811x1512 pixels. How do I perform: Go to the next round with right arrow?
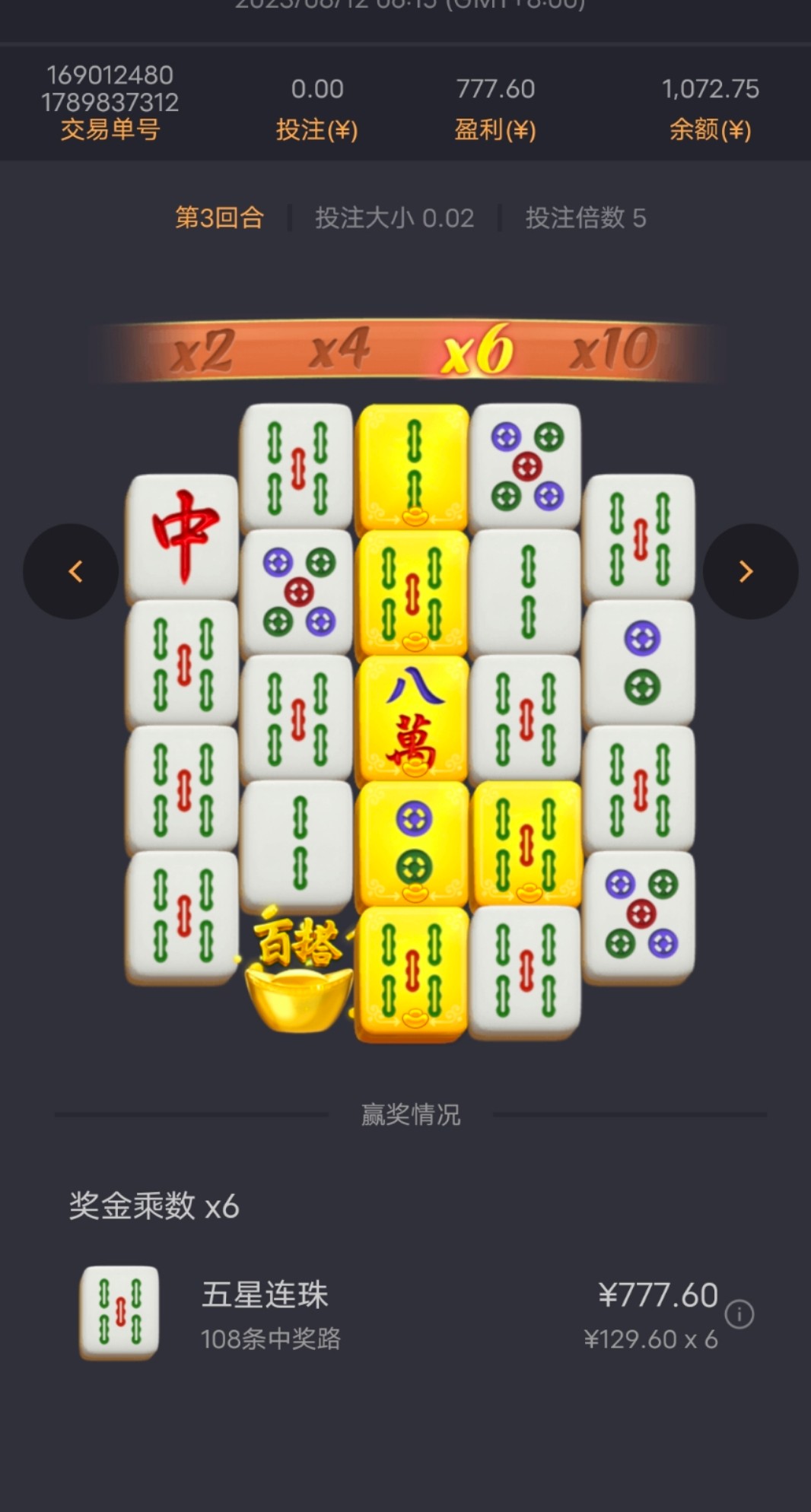pos(749,571)
